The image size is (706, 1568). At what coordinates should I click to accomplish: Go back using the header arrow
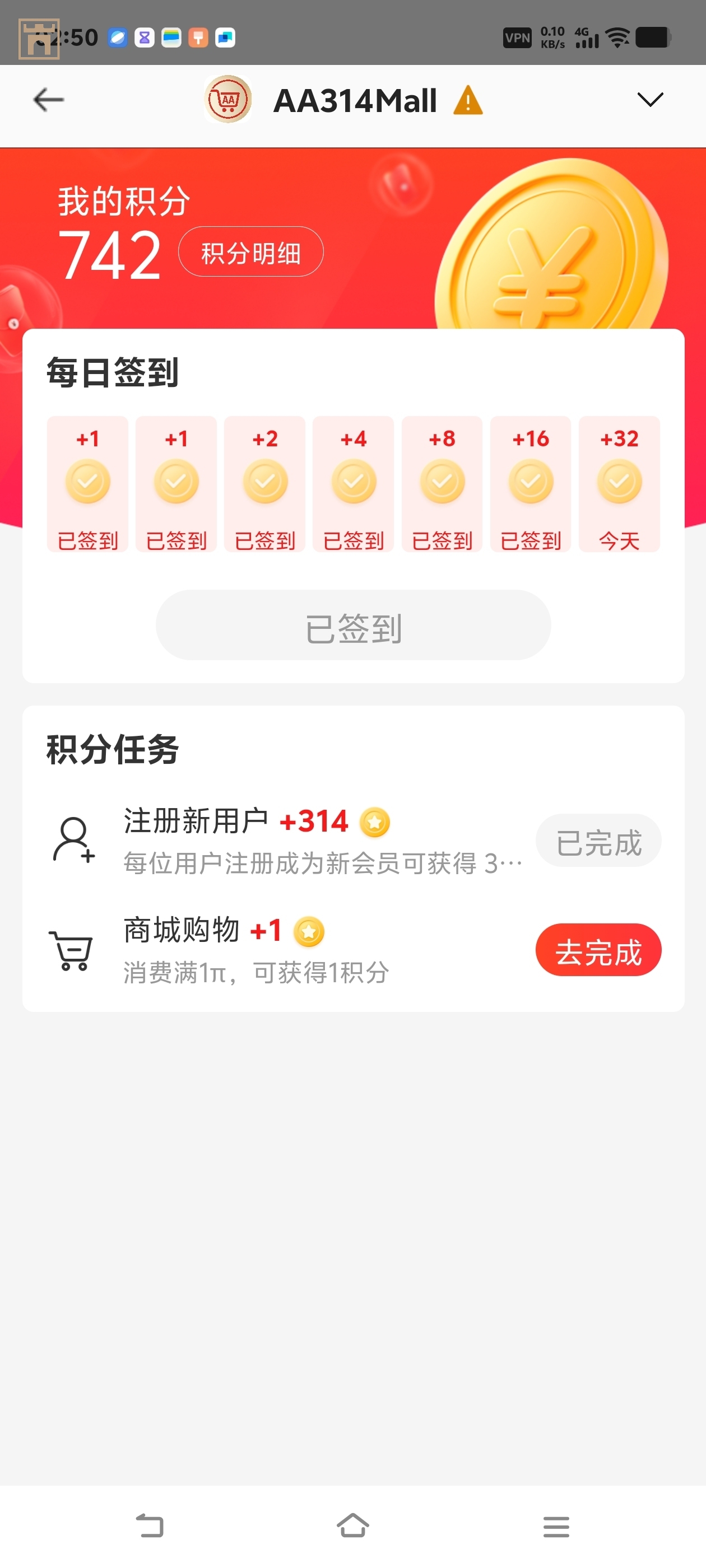[49, 100]
